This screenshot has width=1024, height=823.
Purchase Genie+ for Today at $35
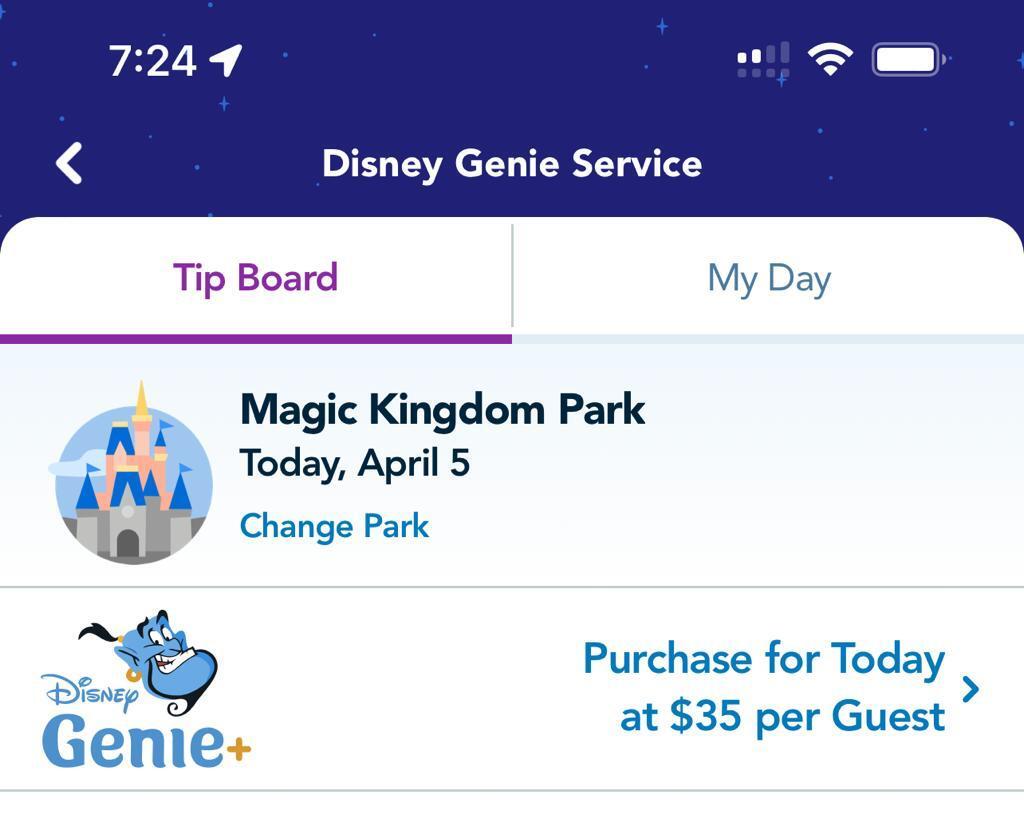click(x=780, y=688)
